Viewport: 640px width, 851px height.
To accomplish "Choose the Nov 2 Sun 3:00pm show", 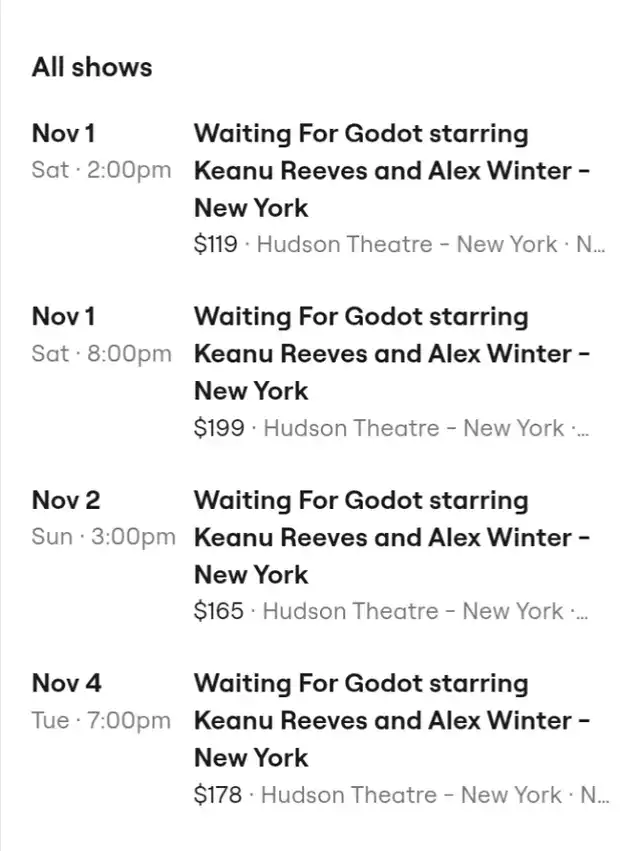I will tap(390, 538).
